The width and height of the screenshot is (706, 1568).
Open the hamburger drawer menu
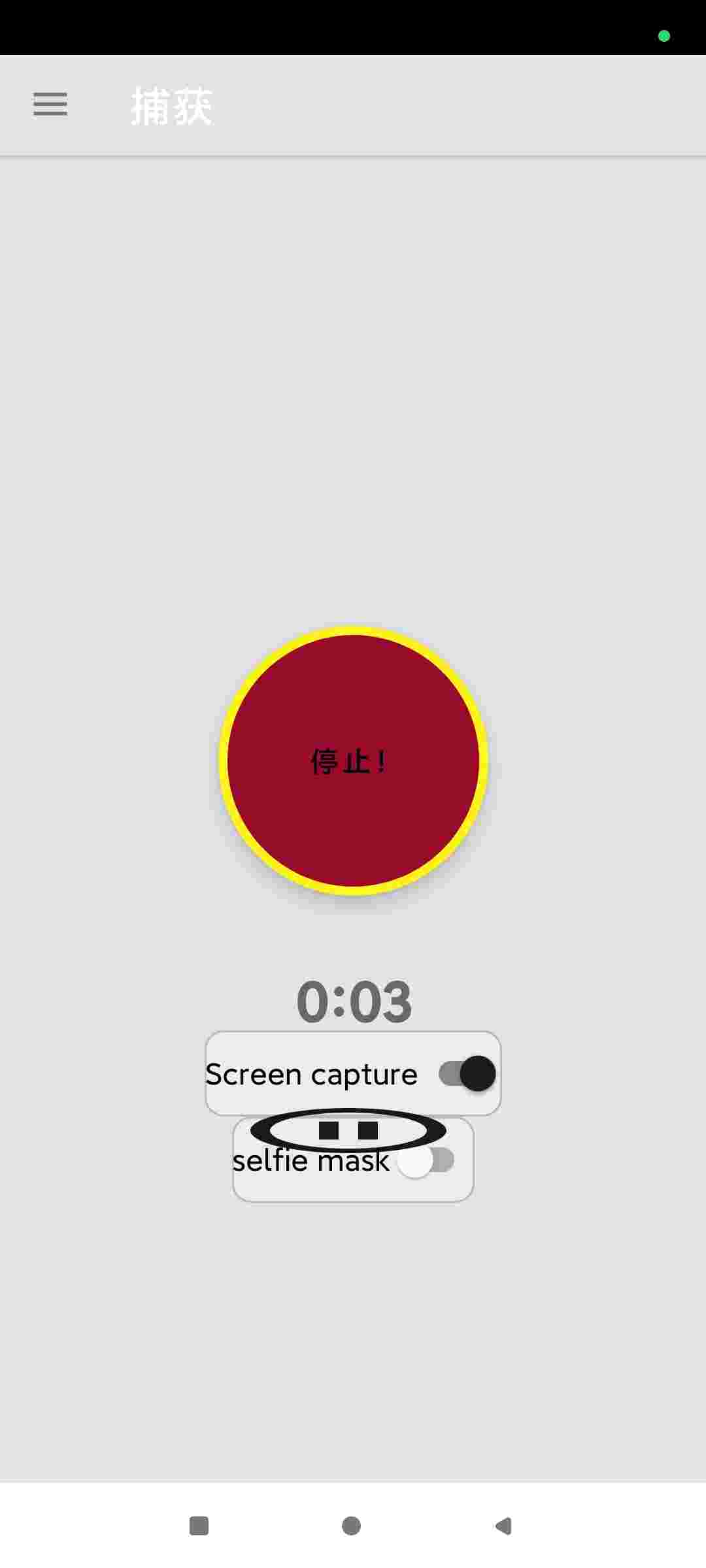(50, 105)
